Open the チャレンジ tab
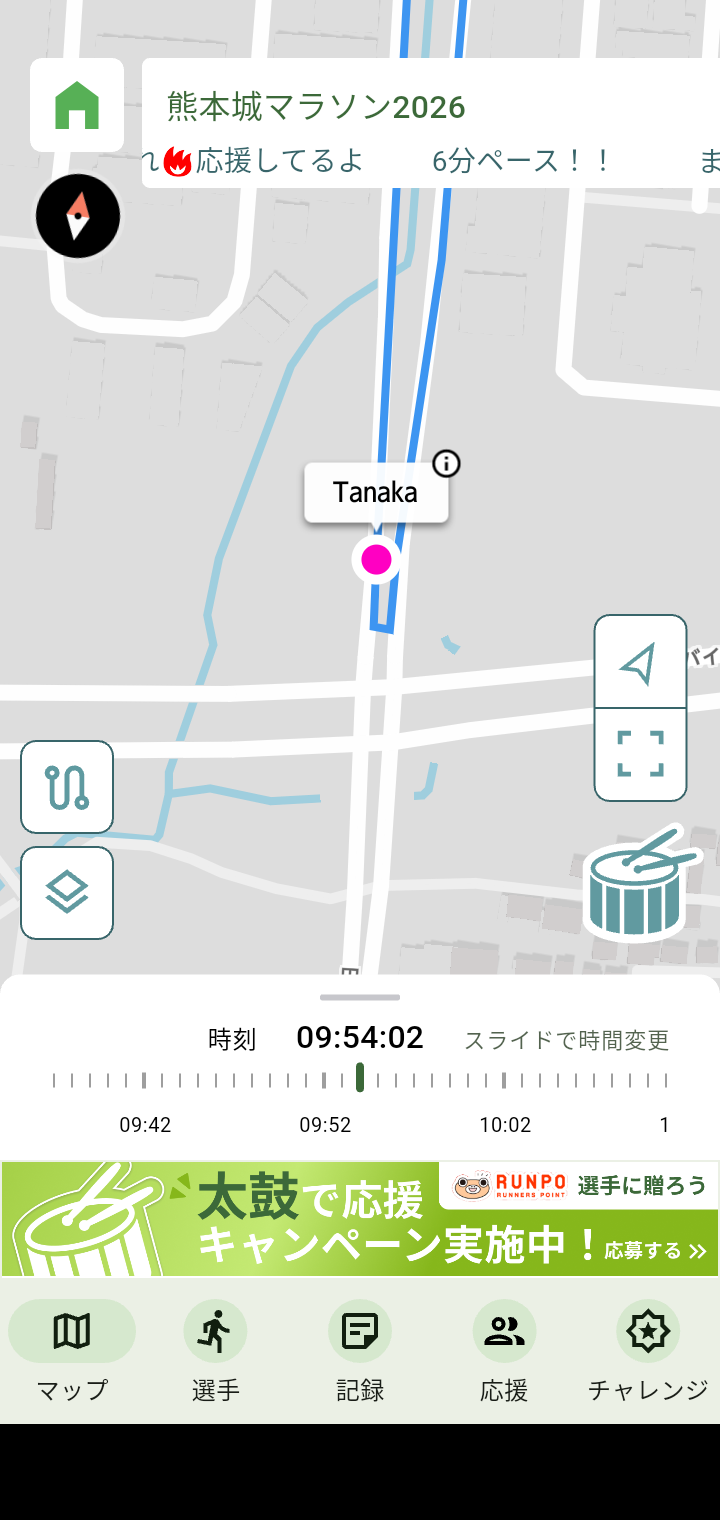The width and height of the screenshot is (720, 1520). (x=648, y=1351)
